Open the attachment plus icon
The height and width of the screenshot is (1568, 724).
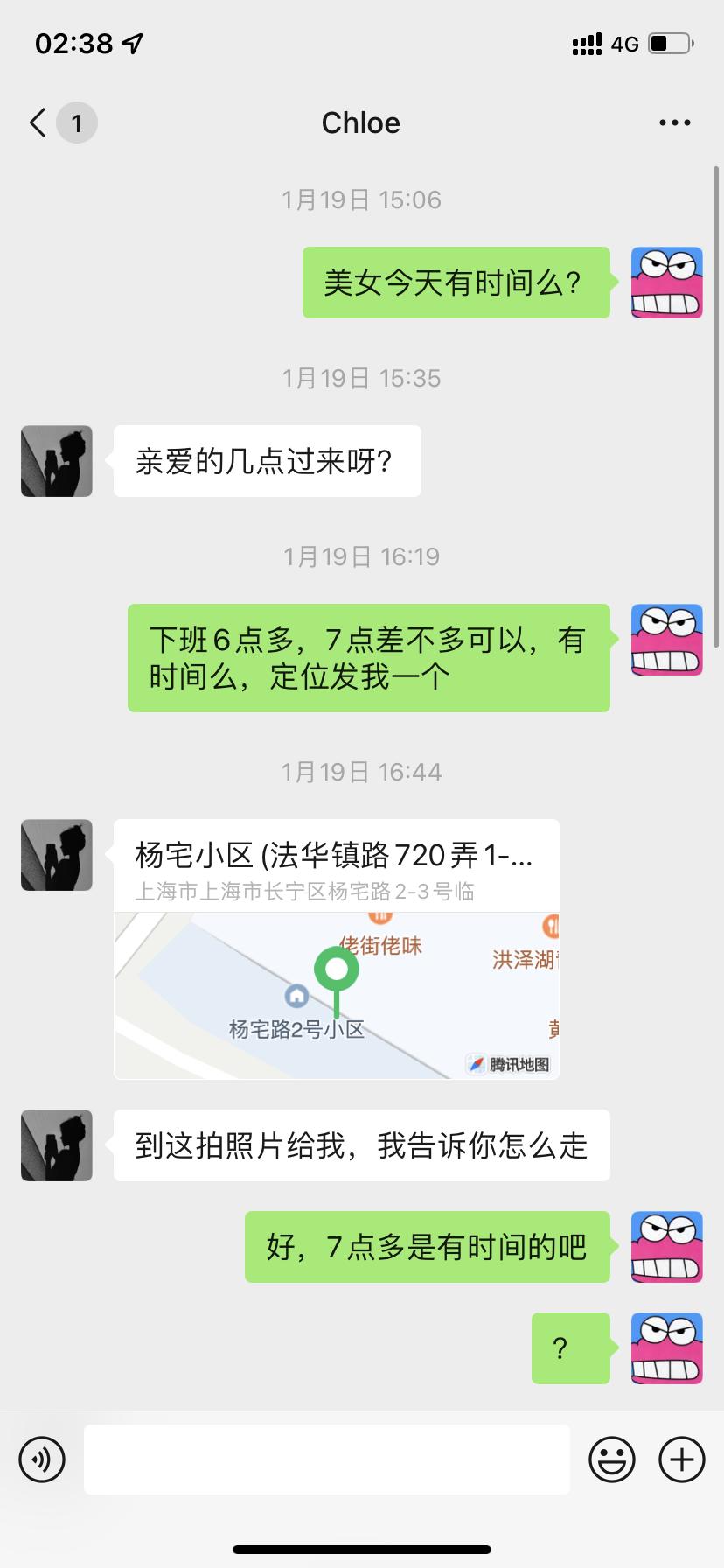point(680,1459)
